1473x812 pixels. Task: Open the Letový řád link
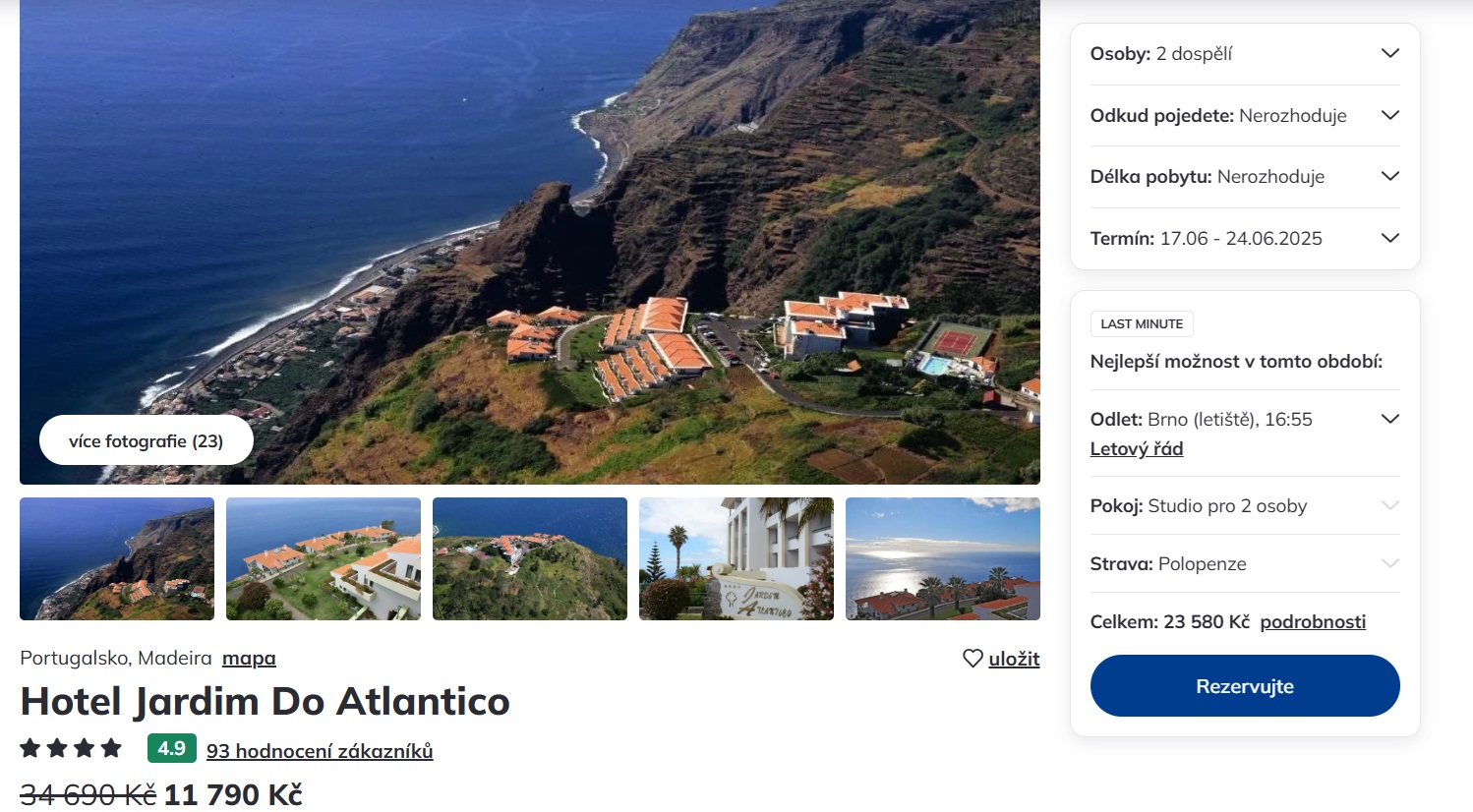(x=1136, y=449)
